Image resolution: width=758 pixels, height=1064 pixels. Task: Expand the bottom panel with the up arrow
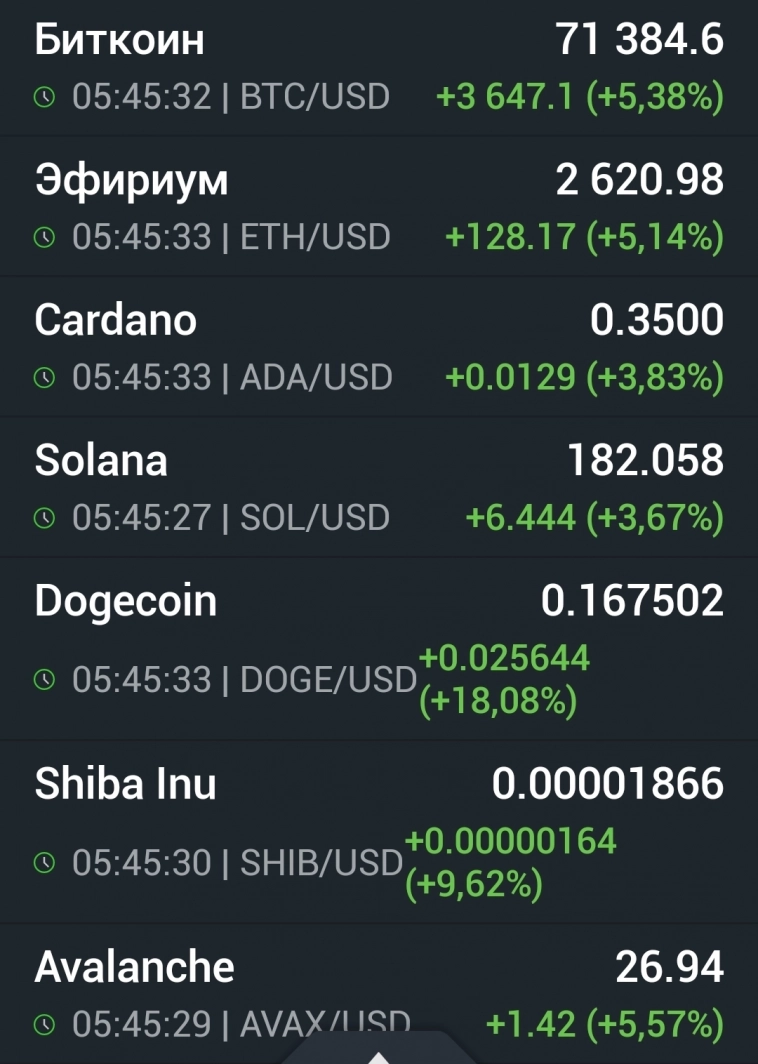[378, 1053]
